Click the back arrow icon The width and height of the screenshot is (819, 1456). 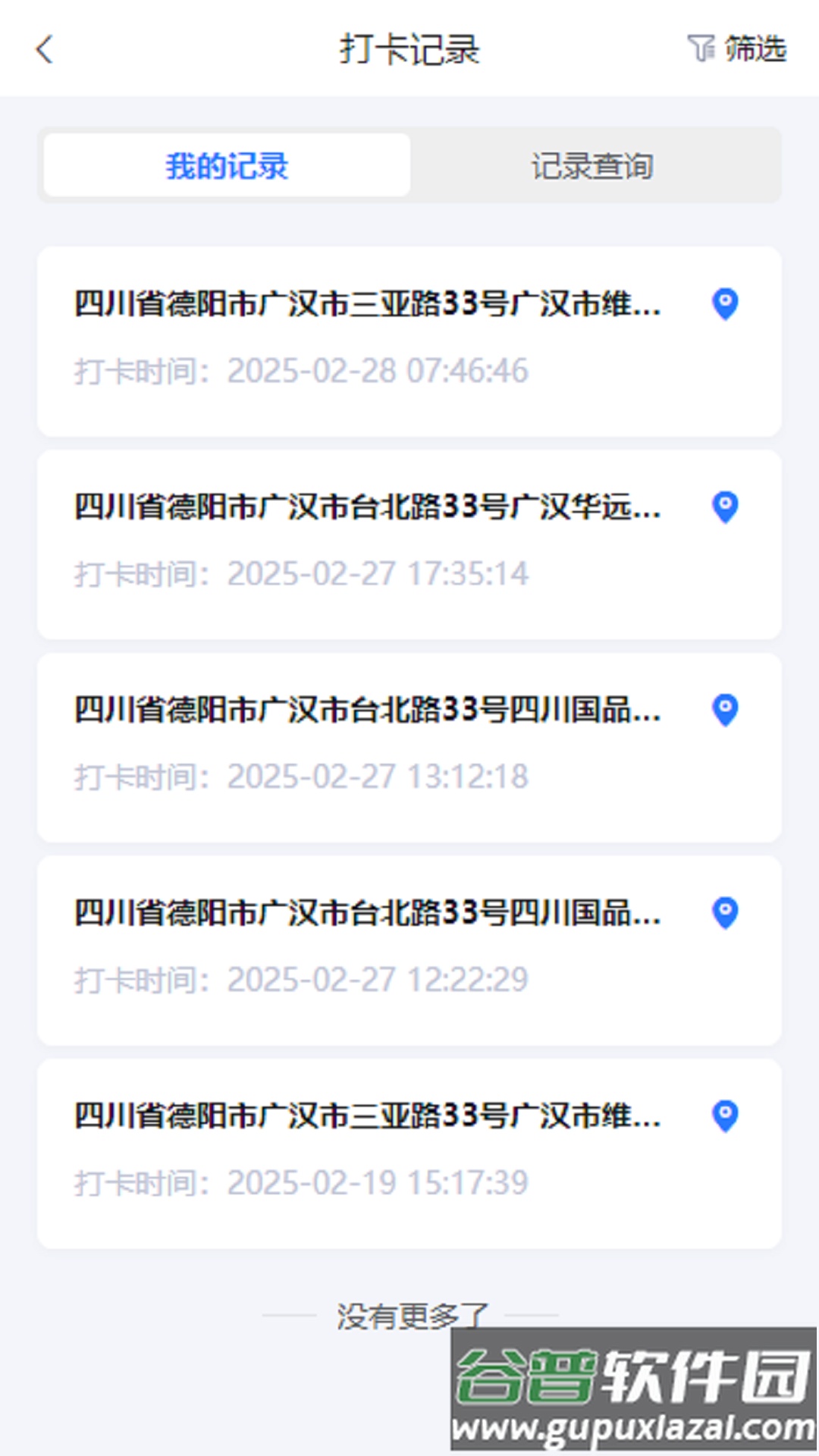point(44,50)
